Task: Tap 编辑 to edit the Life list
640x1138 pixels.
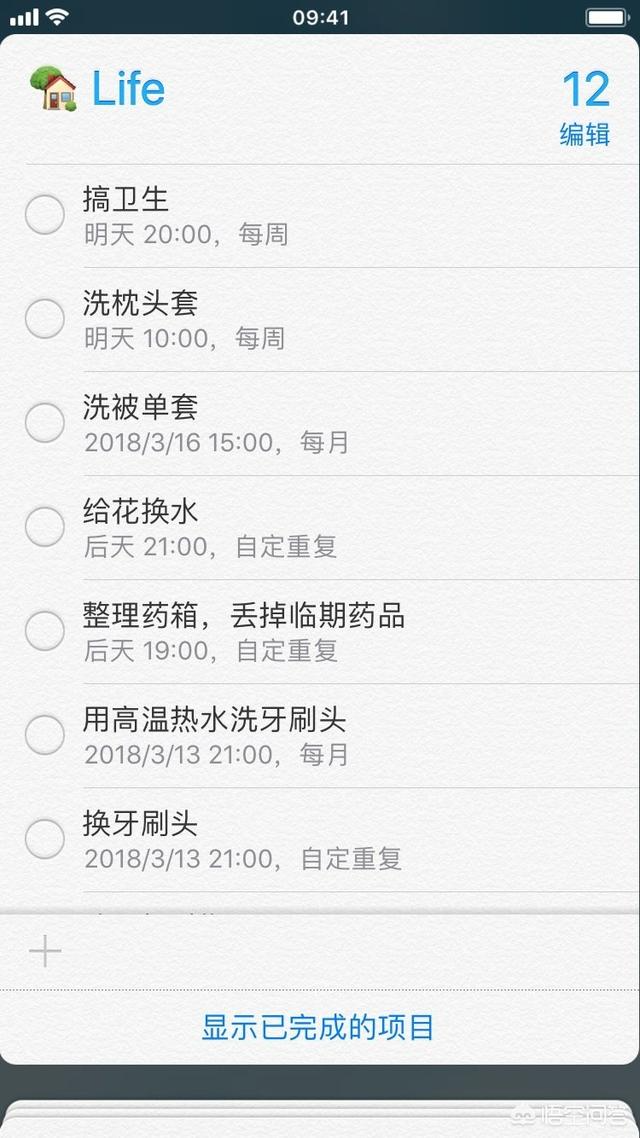Action: click(585, 135)
